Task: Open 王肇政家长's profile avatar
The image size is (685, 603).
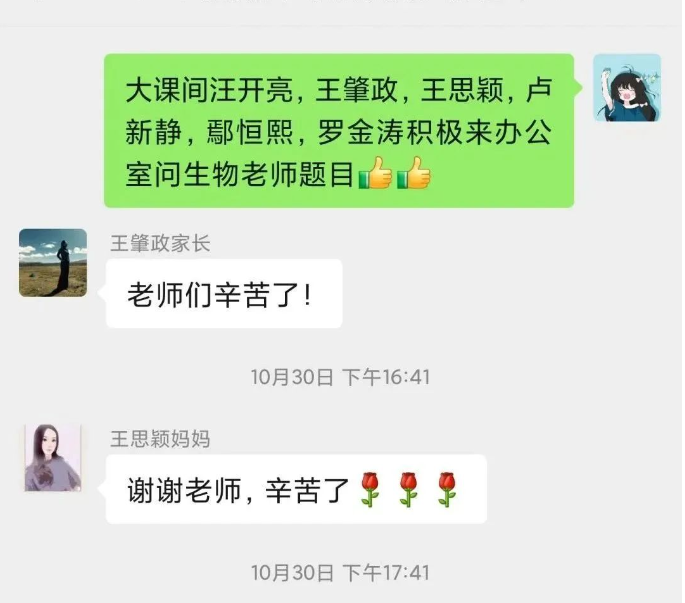Action: point(53,263)
